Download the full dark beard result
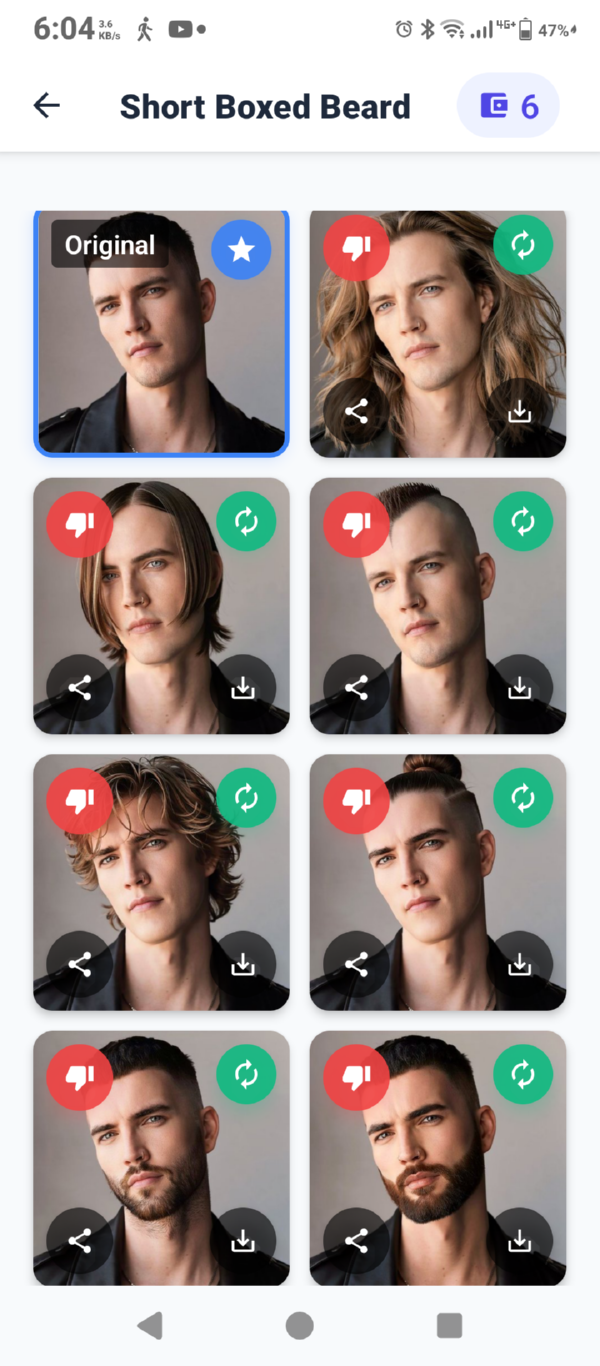The height and width of the screenshot is (1366, 600). pos(520,1241)
